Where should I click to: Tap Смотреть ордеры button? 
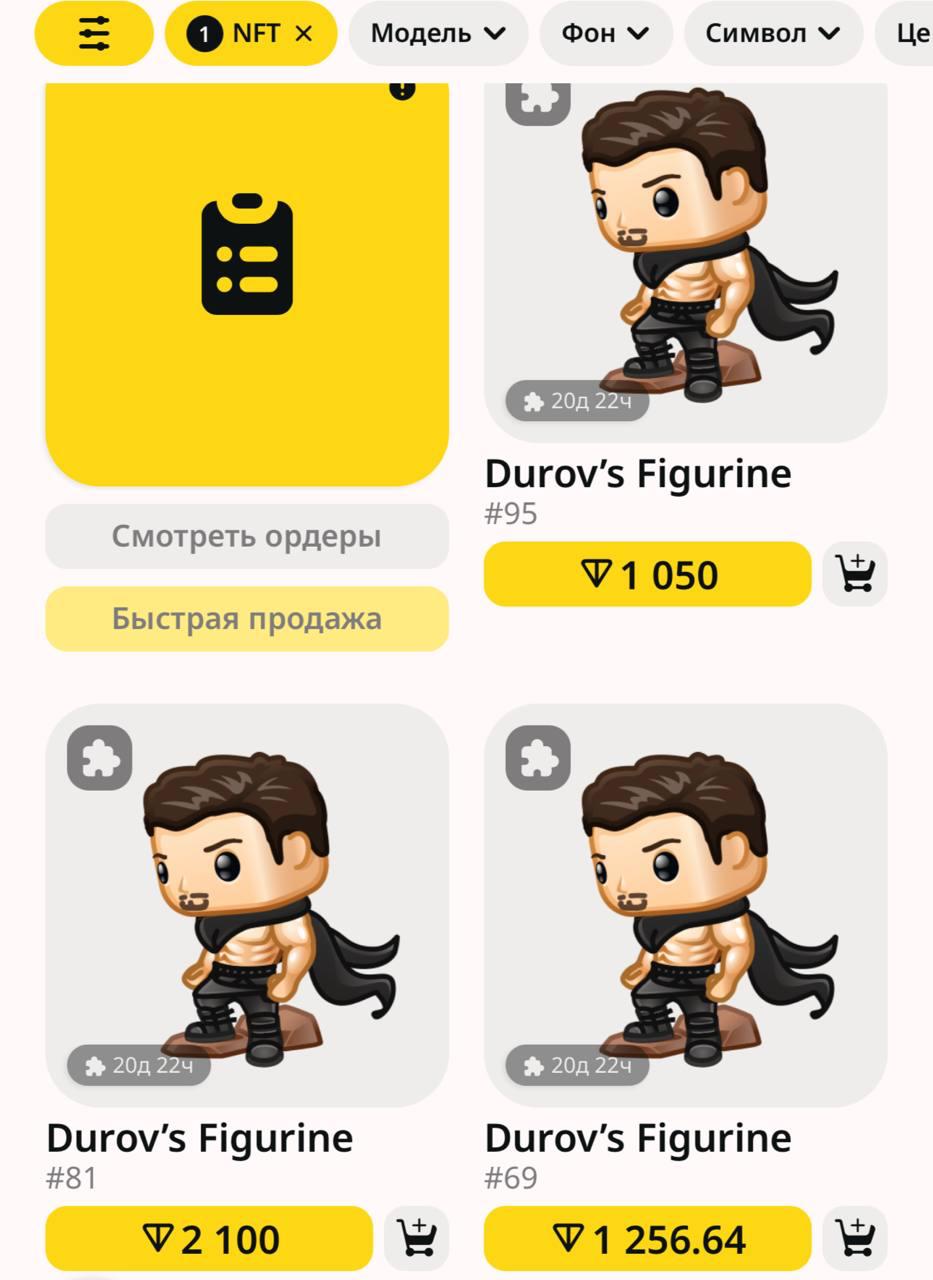[x=247, y=537]
